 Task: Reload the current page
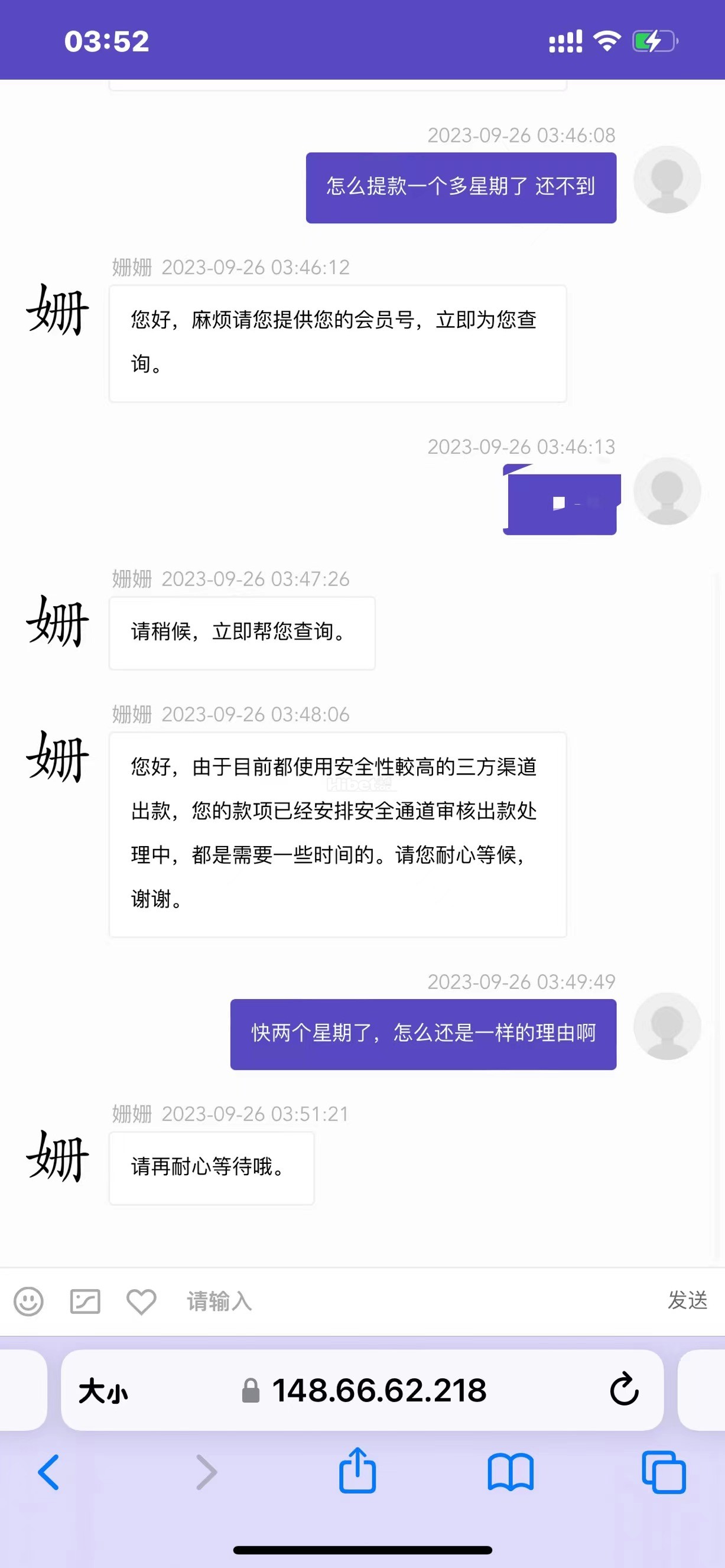624,1390
